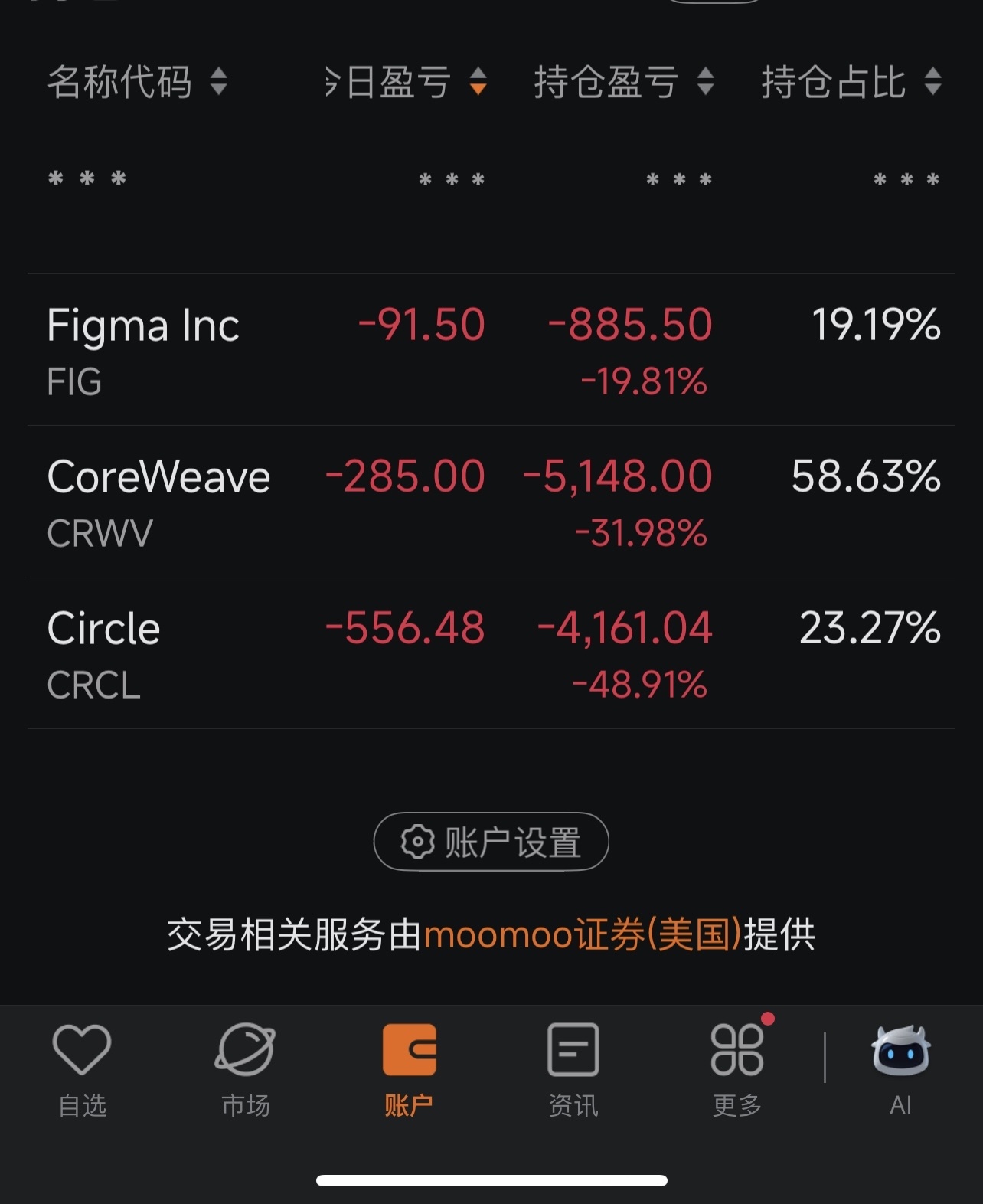The image size is (983, 1204).
Task: Open the moomoo证券(美国) link
Action: click(582, 935)
